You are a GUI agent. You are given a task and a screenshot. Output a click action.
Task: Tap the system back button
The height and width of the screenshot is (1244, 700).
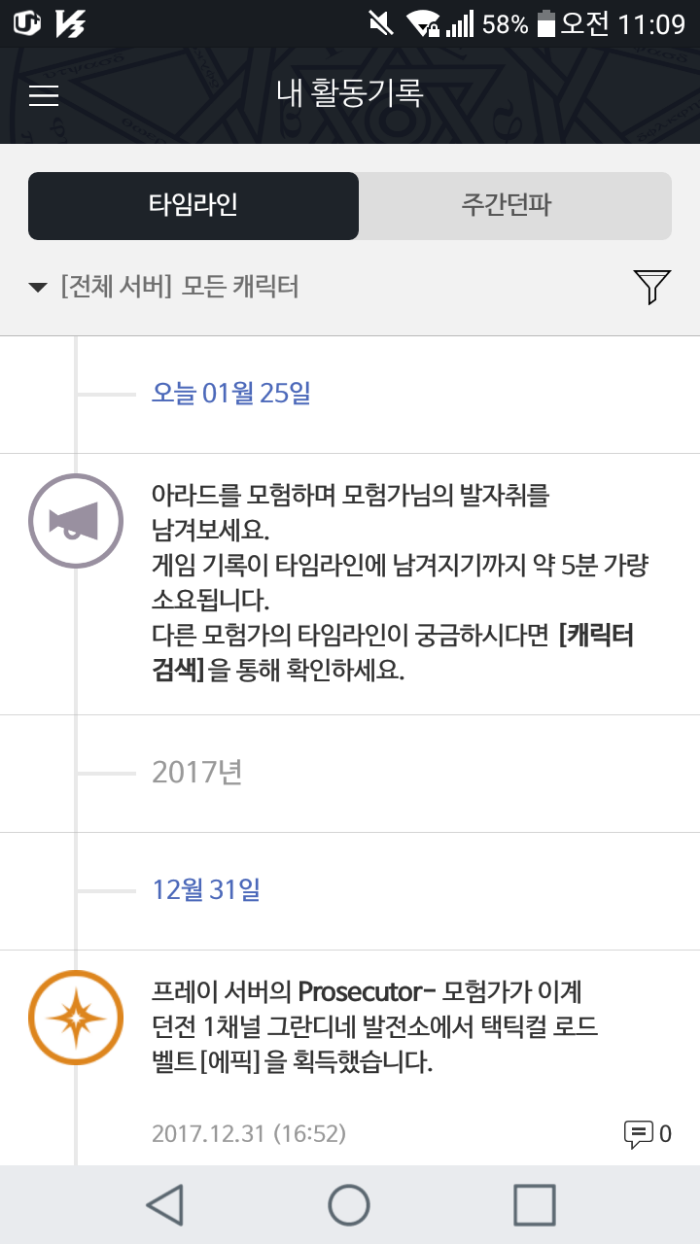(x=165, y=1205)
